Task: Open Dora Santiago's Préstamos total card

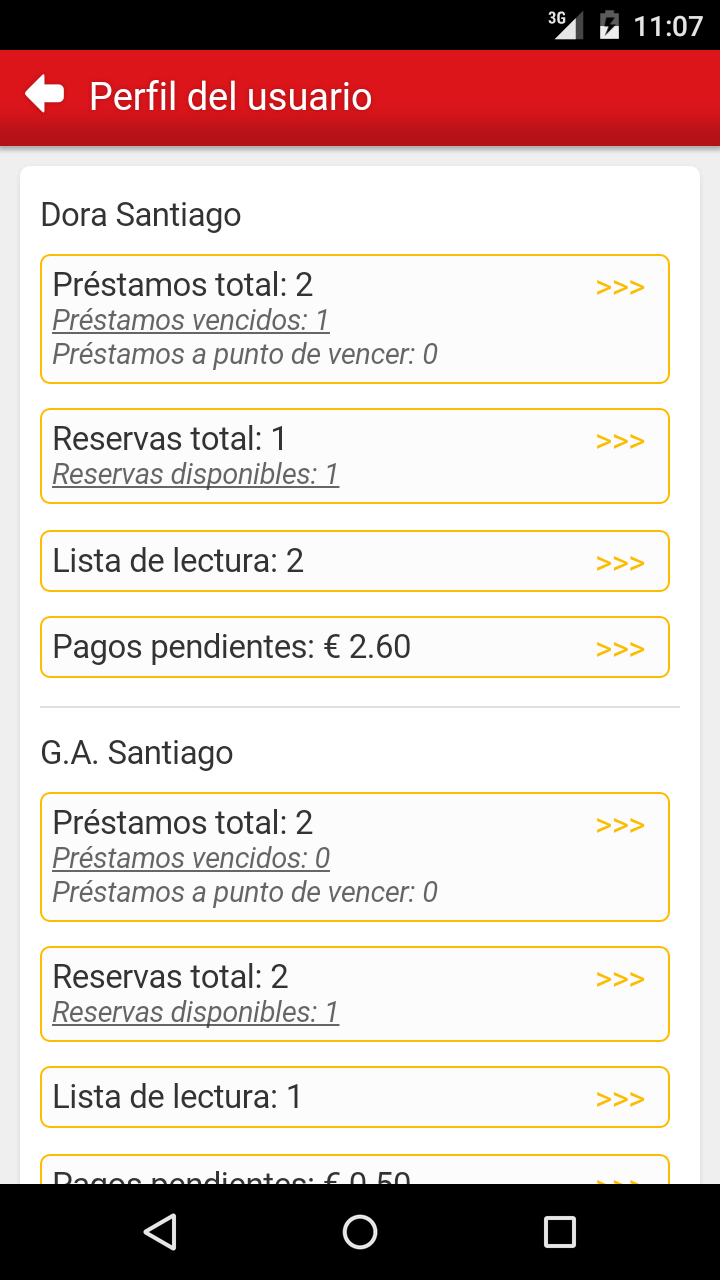Action: [355, 319]
